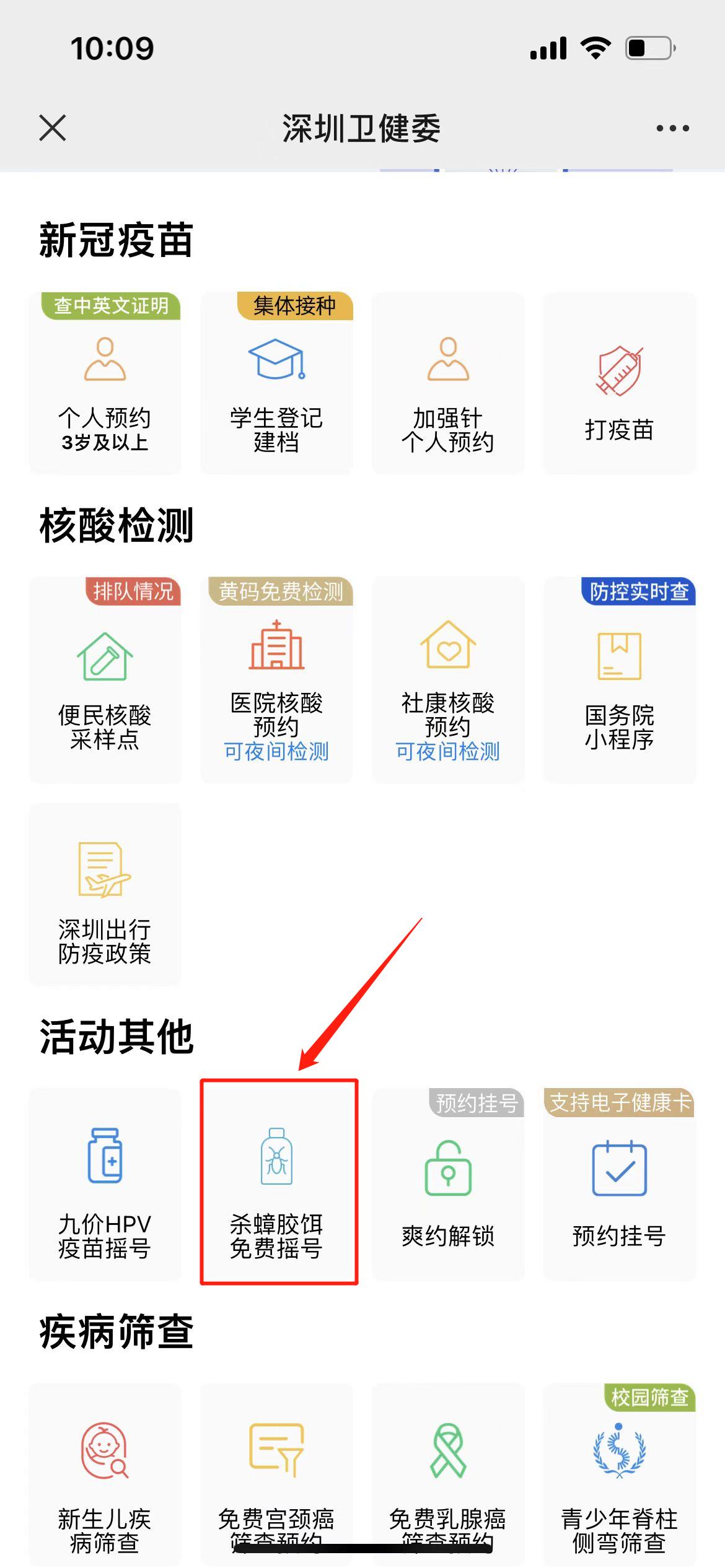The width and height of the screenshot is (725, 1568).
Task: View 便民核酸采样点
Action: point(105,680)
